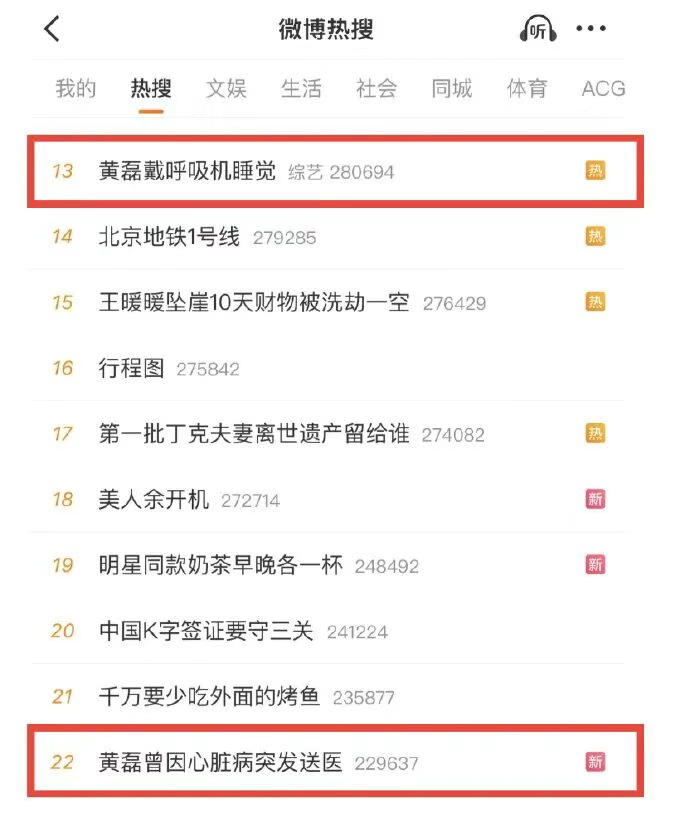Switch to the 文娱 tab
This screenshot has height=821, width=690.
(226, 88)
